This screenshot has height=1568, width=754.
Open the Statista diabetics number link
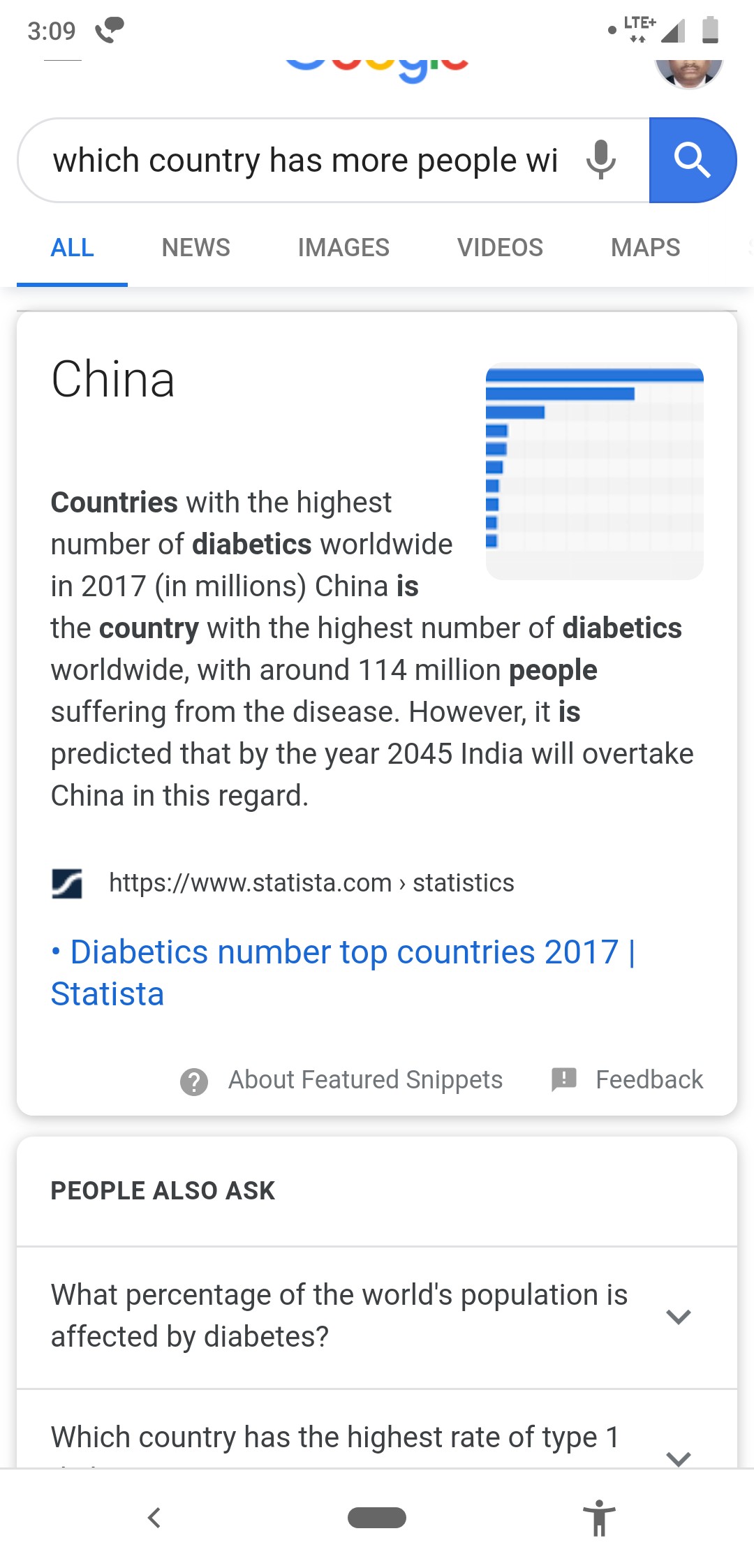(x=342, y=972)
